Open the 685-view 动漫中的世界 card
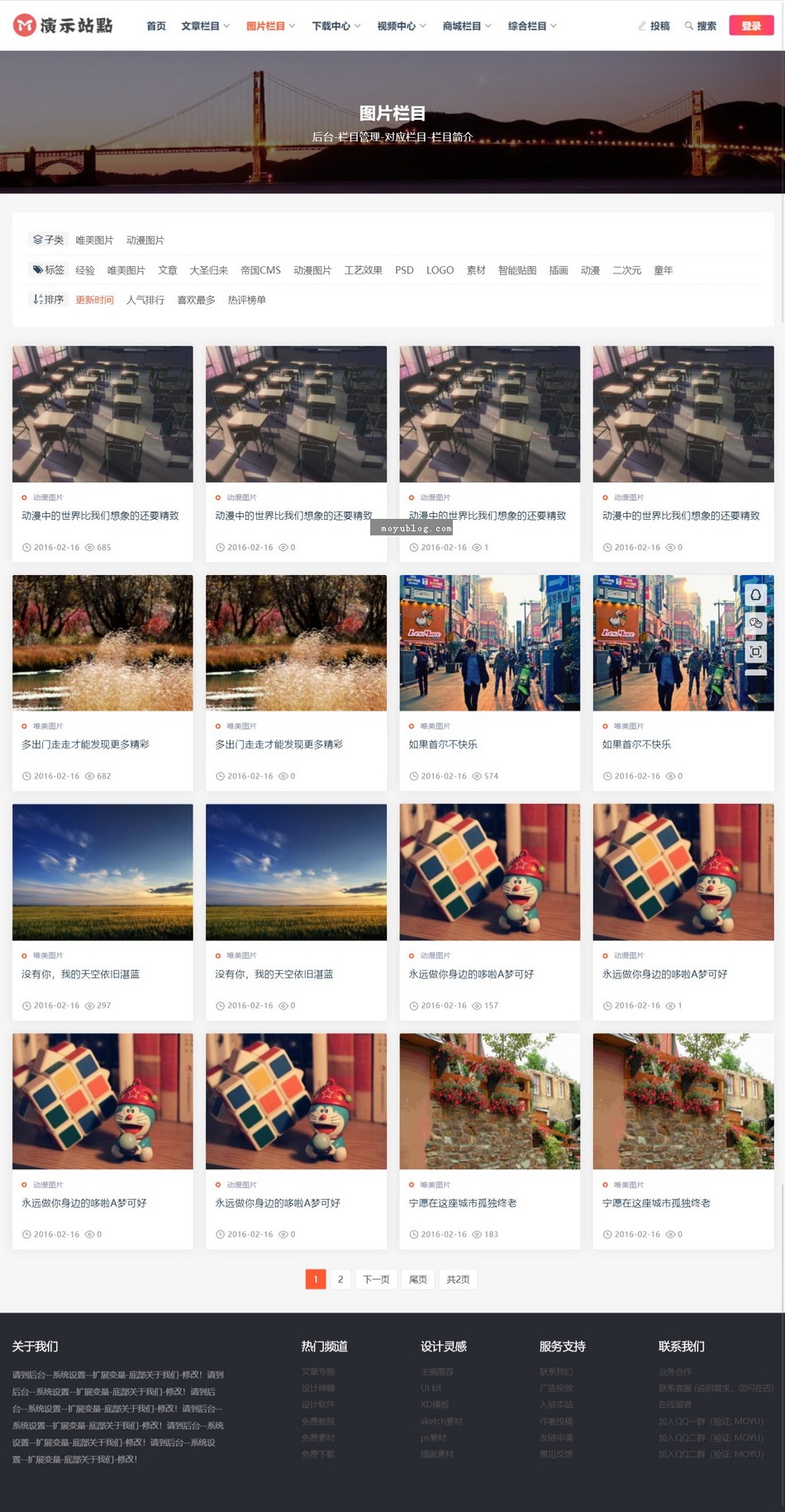Screen dimensions: 785x1512 point(102,454)
